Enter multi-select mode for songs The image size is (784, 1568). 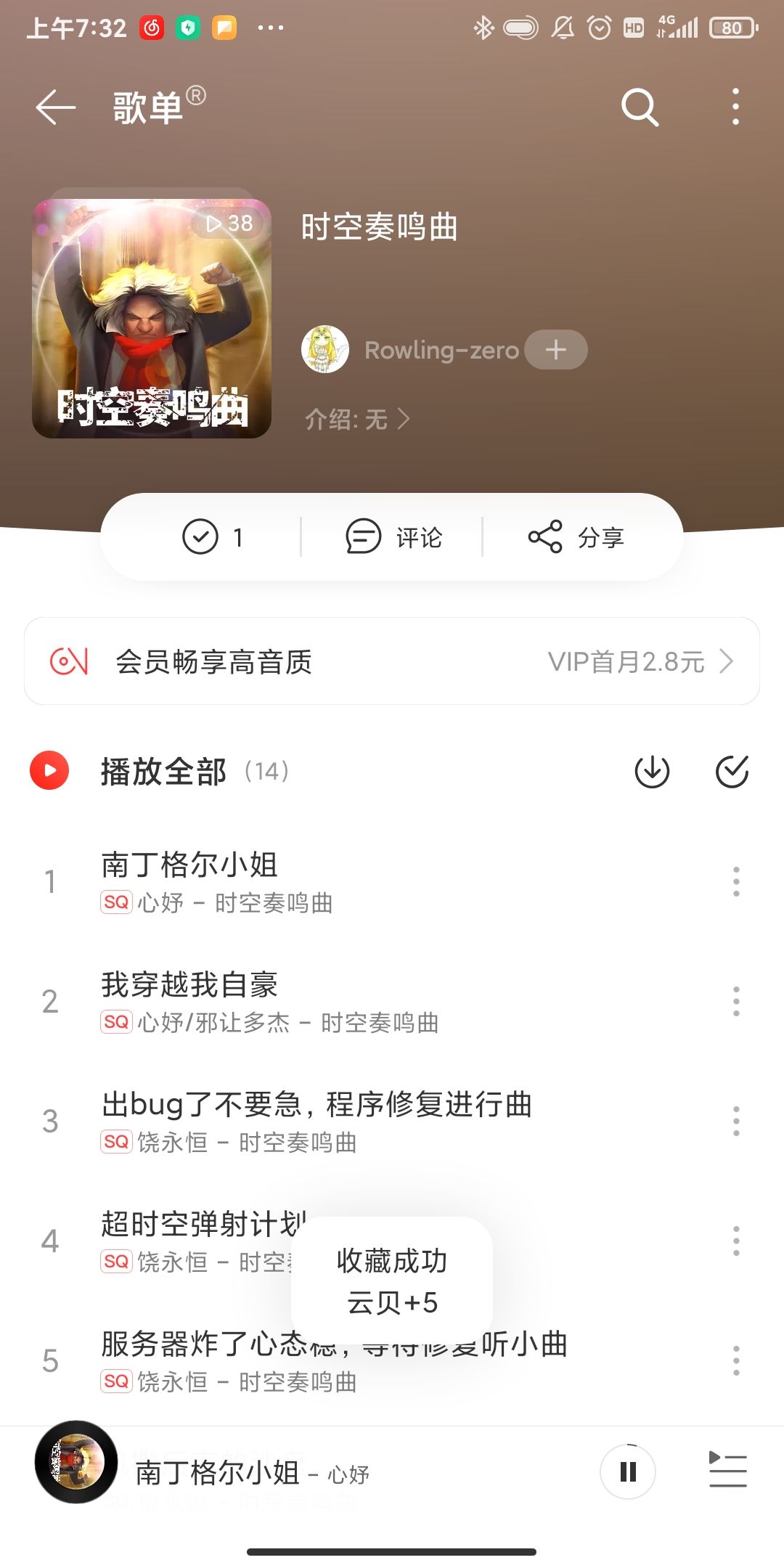click(732, 771)
